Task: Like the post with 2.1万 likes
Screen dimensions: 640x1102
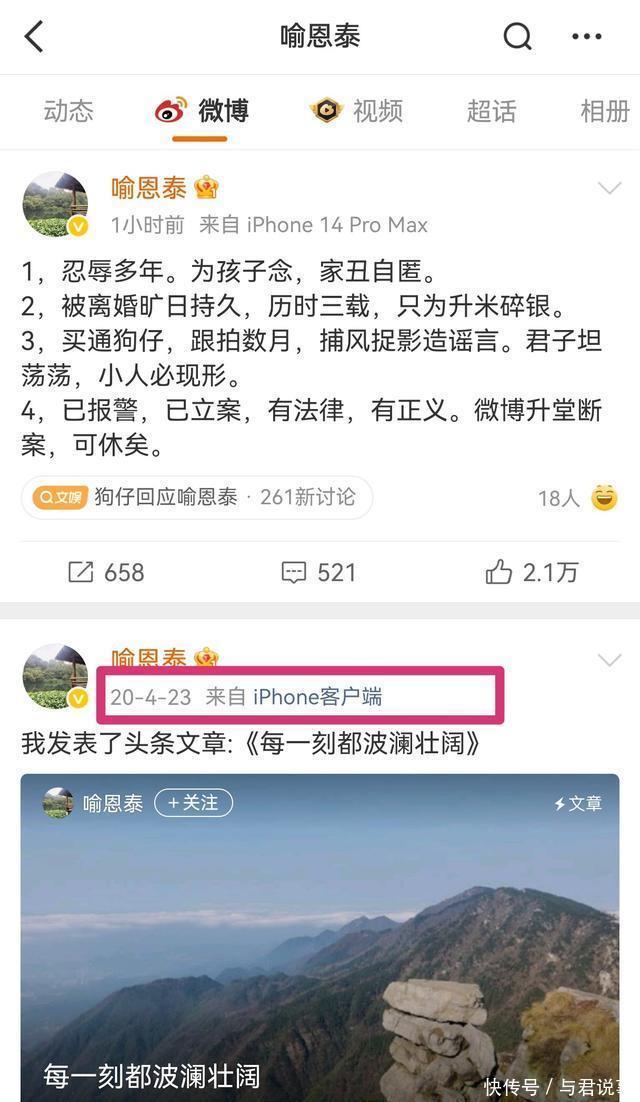Action: 532,572
